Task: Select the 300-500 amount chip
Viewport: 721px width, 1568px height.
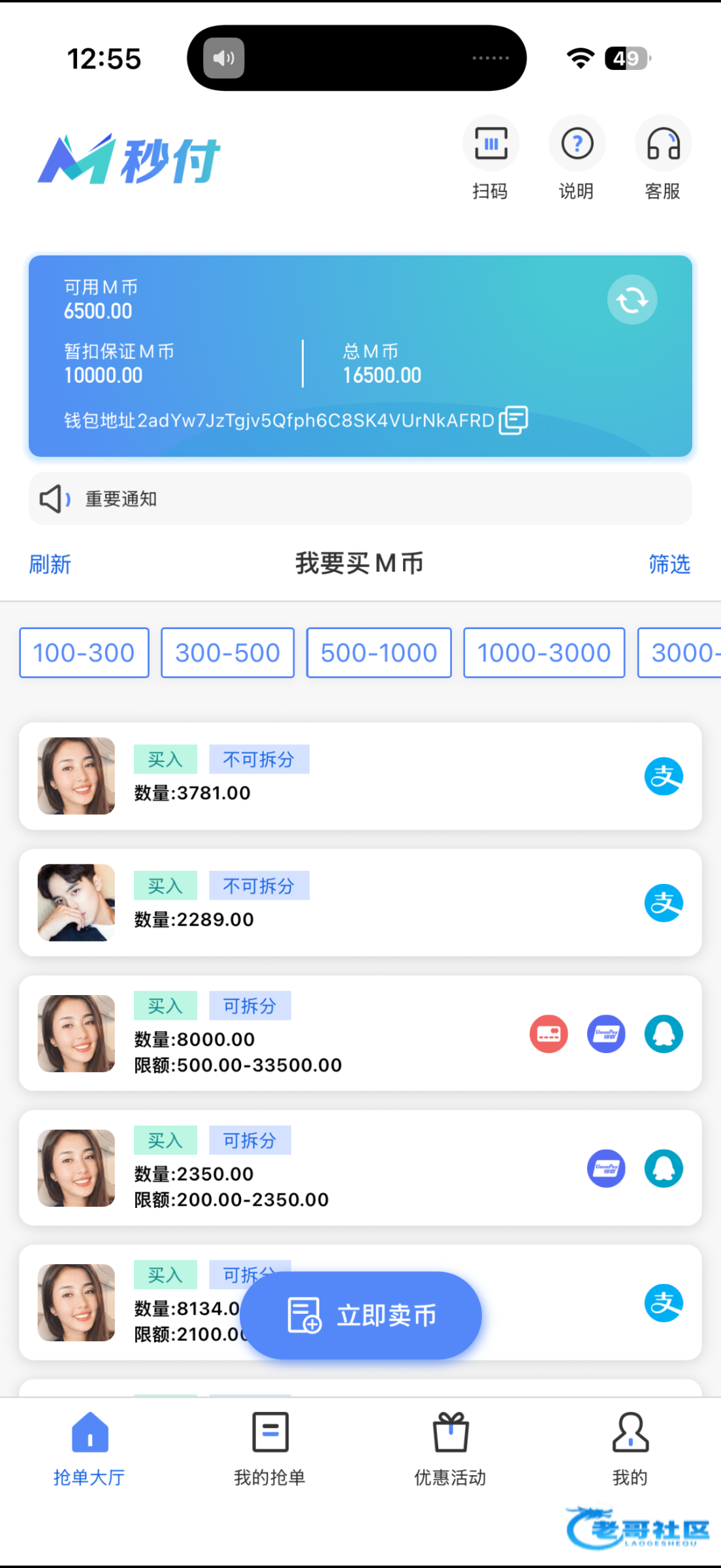Action: [x=227, y=653]
